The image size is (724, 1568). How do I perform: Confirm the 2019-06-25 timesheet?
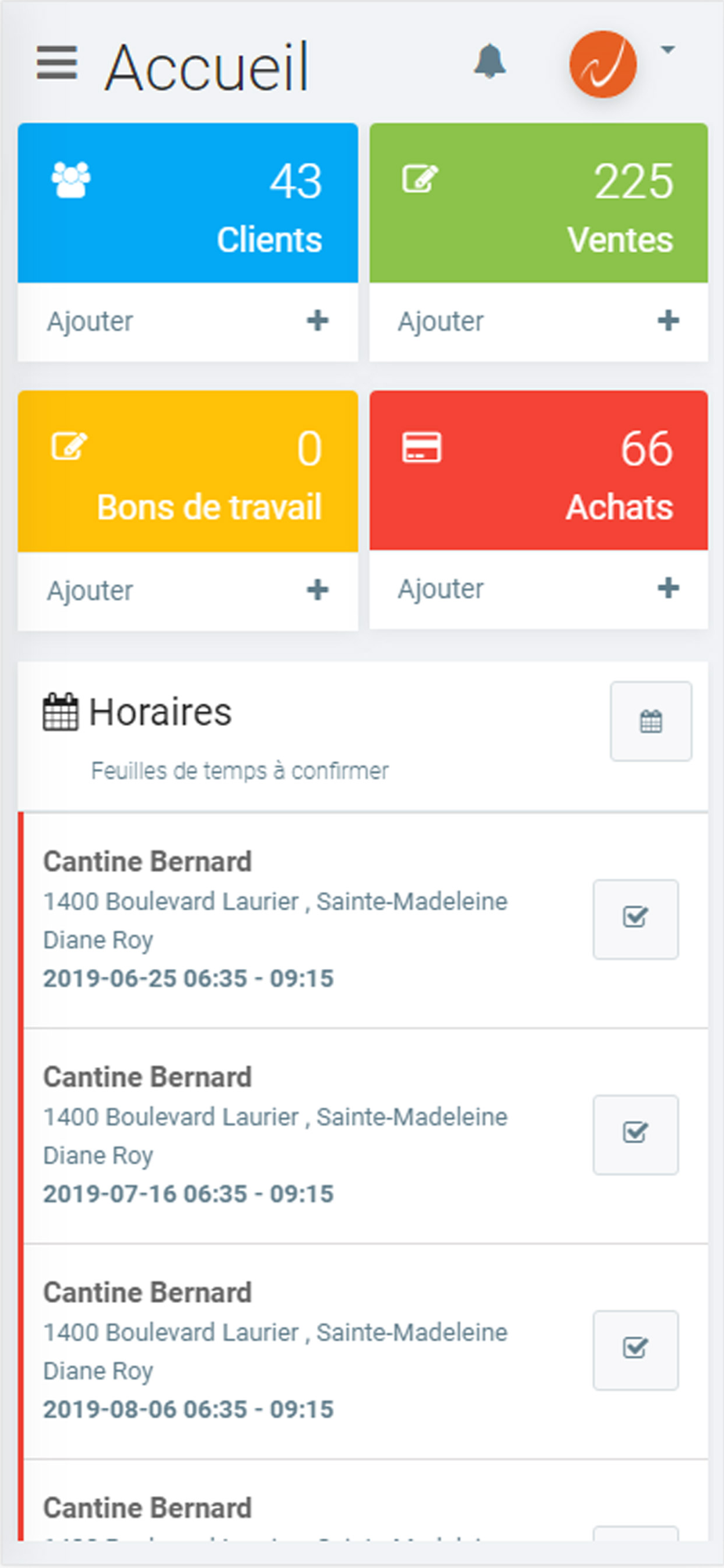(635, 919)
